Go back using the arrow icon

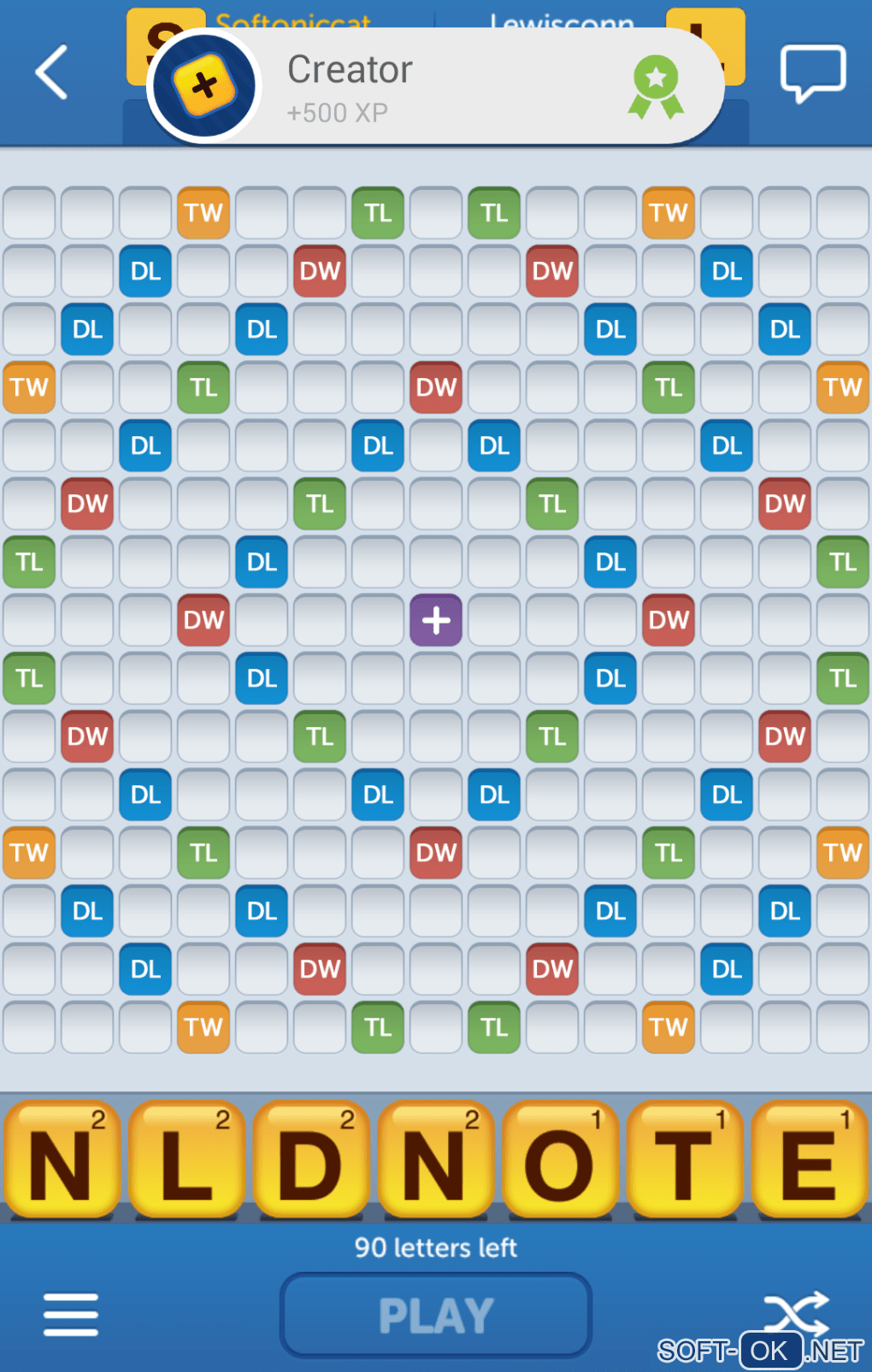(x=52, y=73)
